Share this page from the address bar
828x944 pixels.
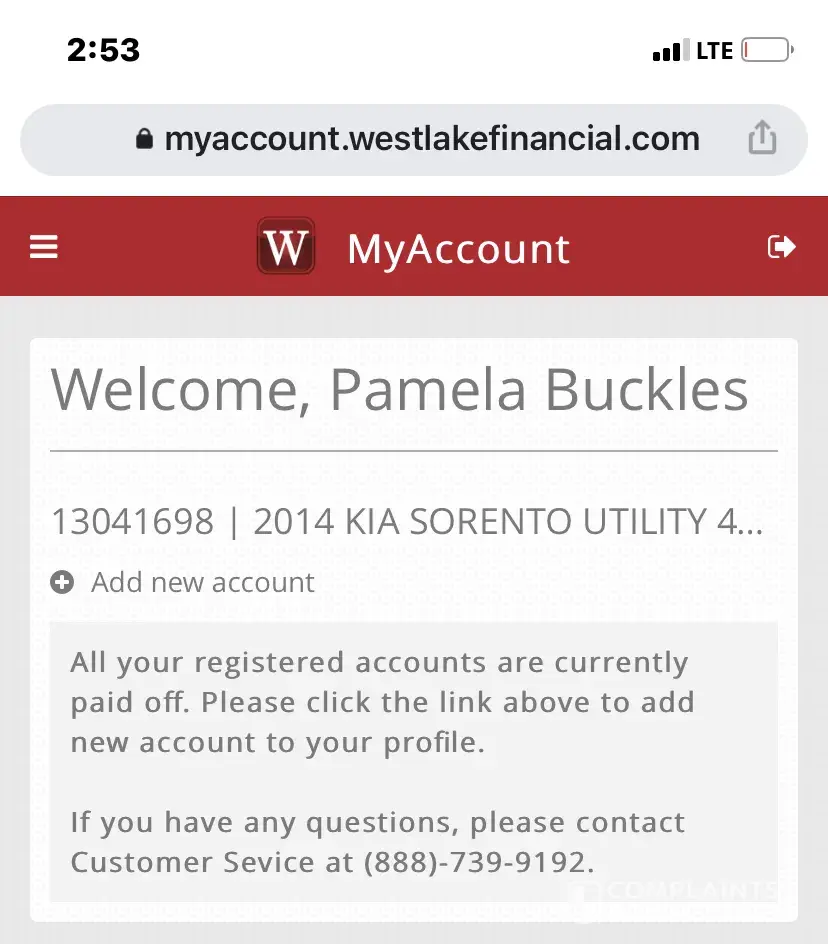762,138
